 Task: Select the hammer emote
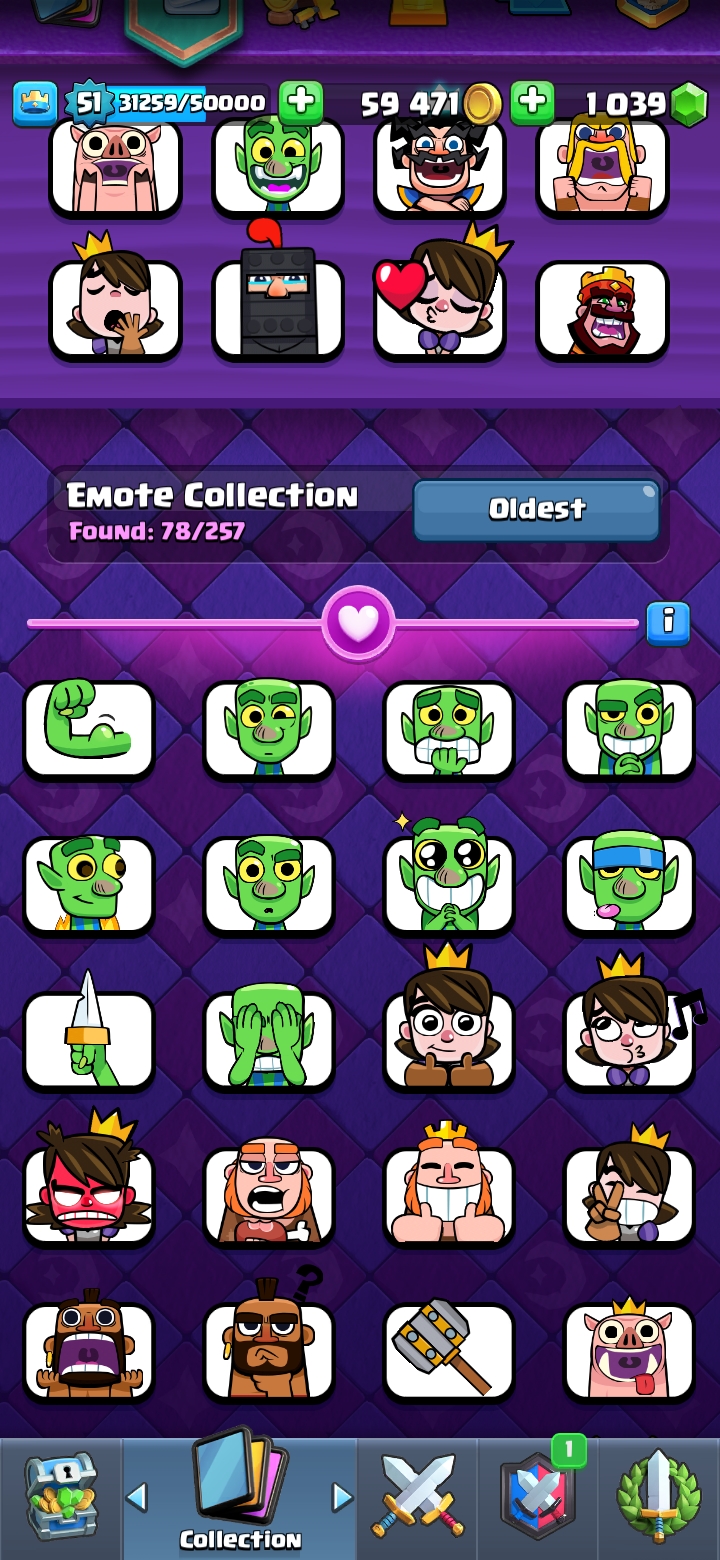pos(449,1350)
